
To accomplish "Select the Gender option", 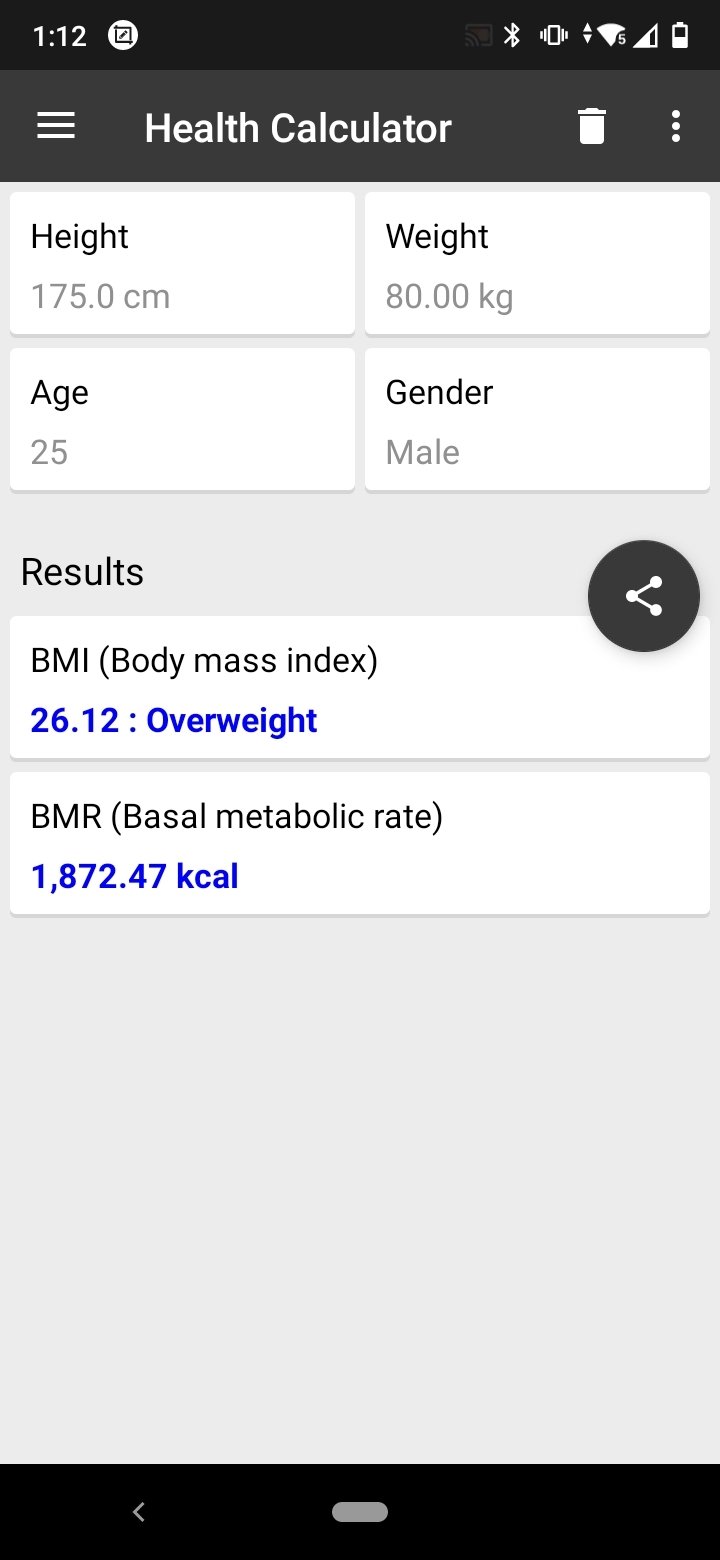I will tap(537, 420).
